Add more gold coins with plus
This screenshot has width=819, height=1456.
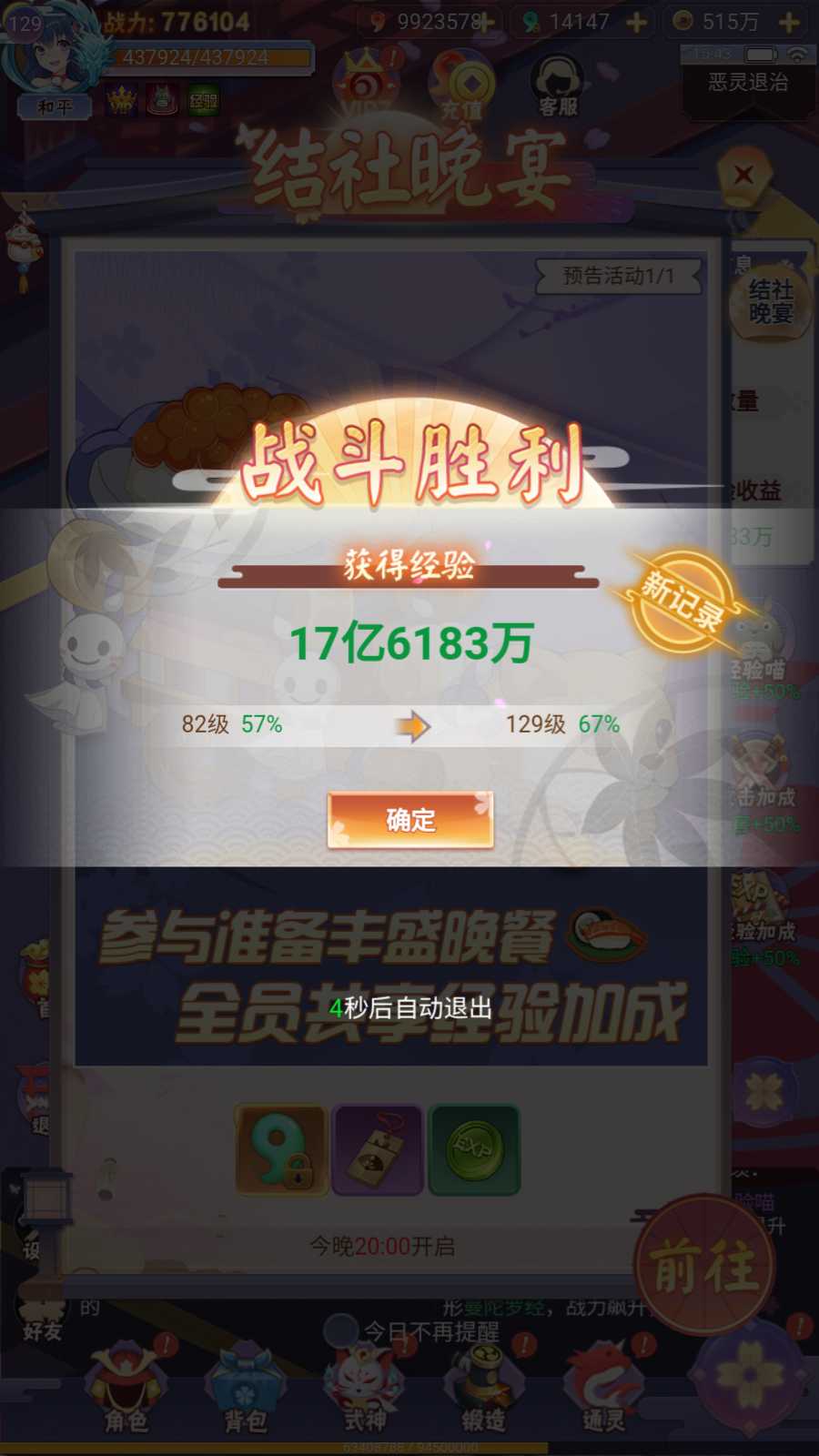click(x=788, y=22)
